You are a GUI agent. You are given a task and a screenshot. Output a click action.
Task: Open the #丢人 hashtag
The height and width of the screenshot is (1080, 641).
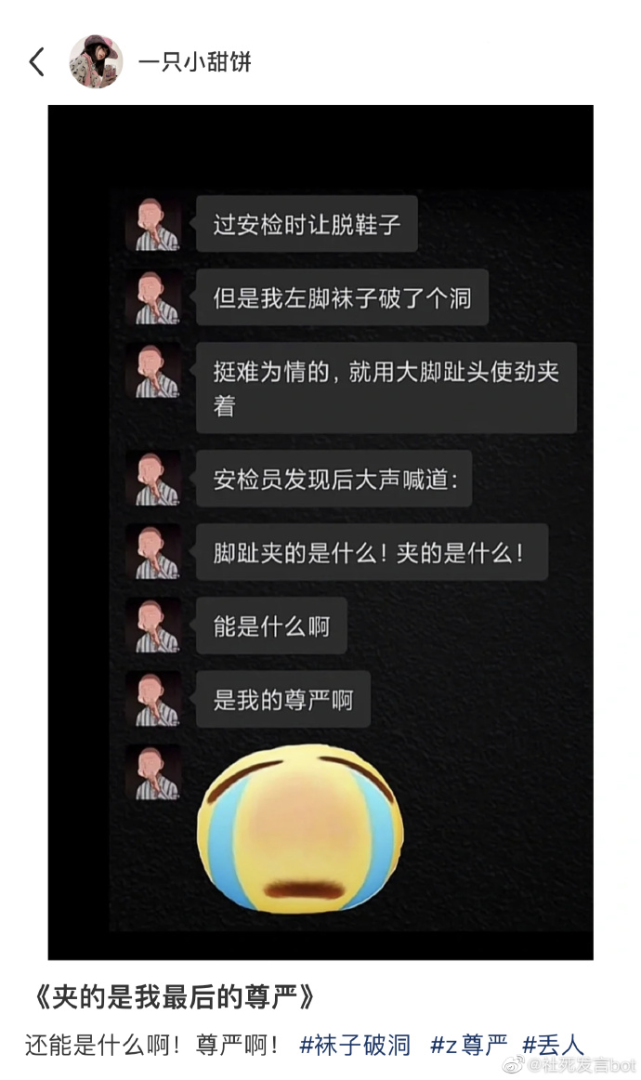[552, 1045]
